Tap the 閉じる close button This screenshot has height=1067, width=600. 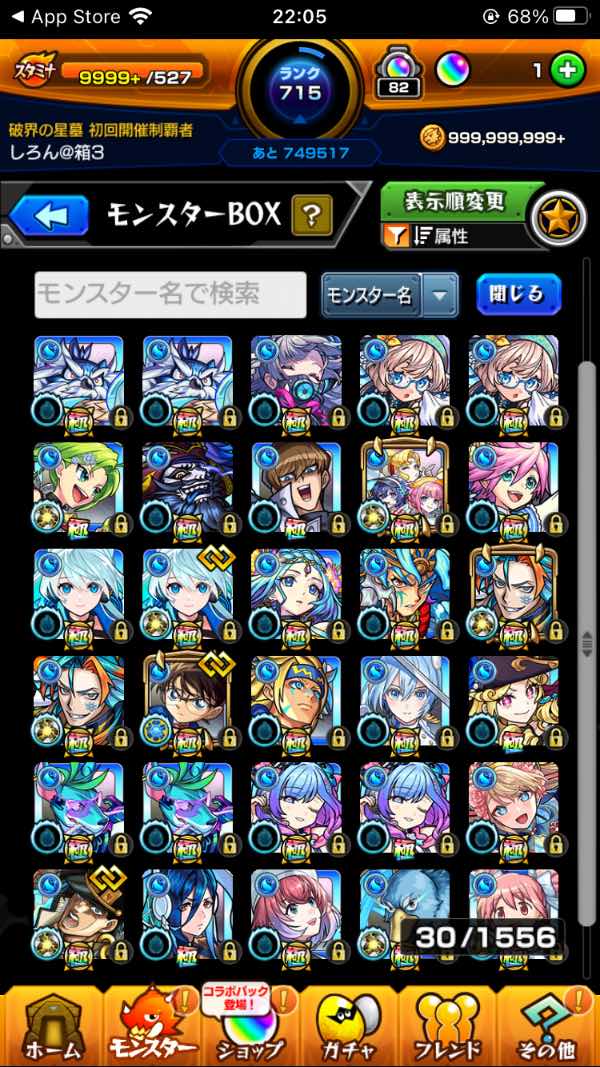[x=518, y=294]
